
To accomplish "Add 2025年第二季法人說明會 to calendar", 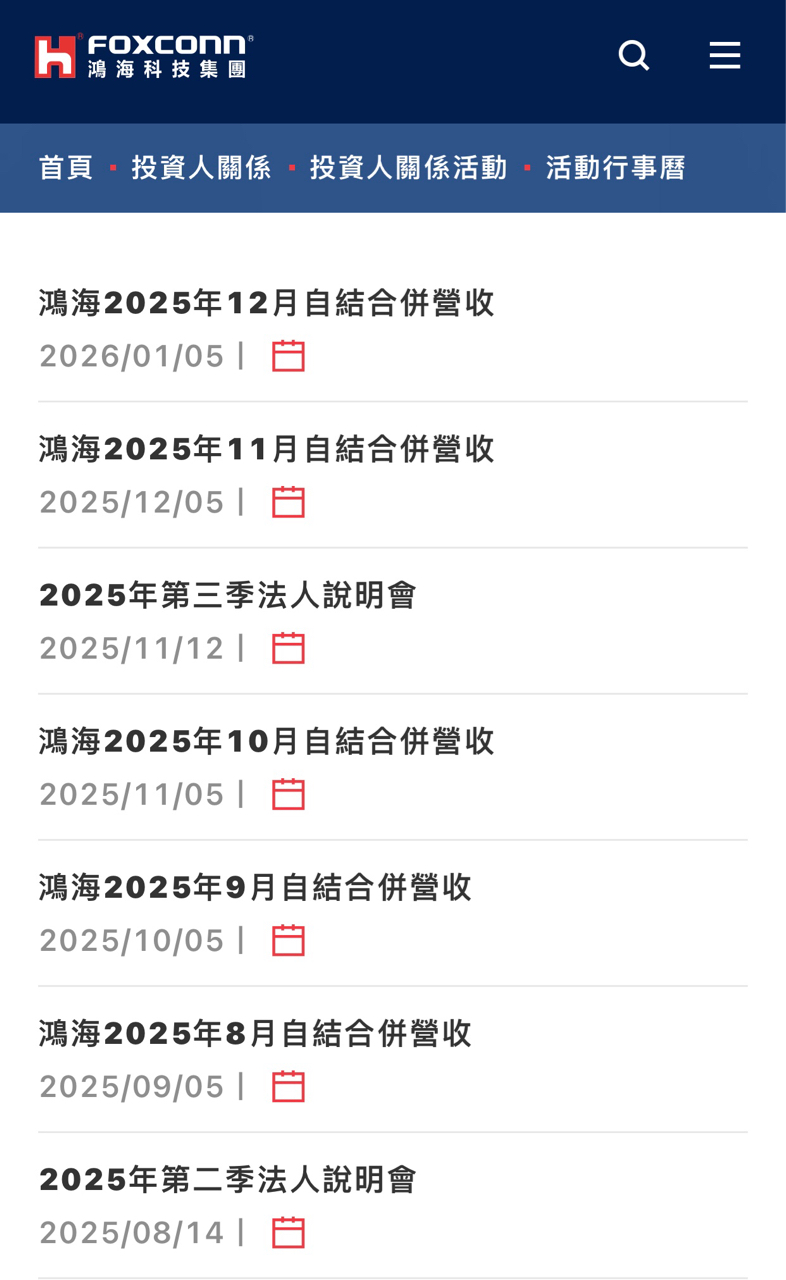I will click(x=288, y=1232).
